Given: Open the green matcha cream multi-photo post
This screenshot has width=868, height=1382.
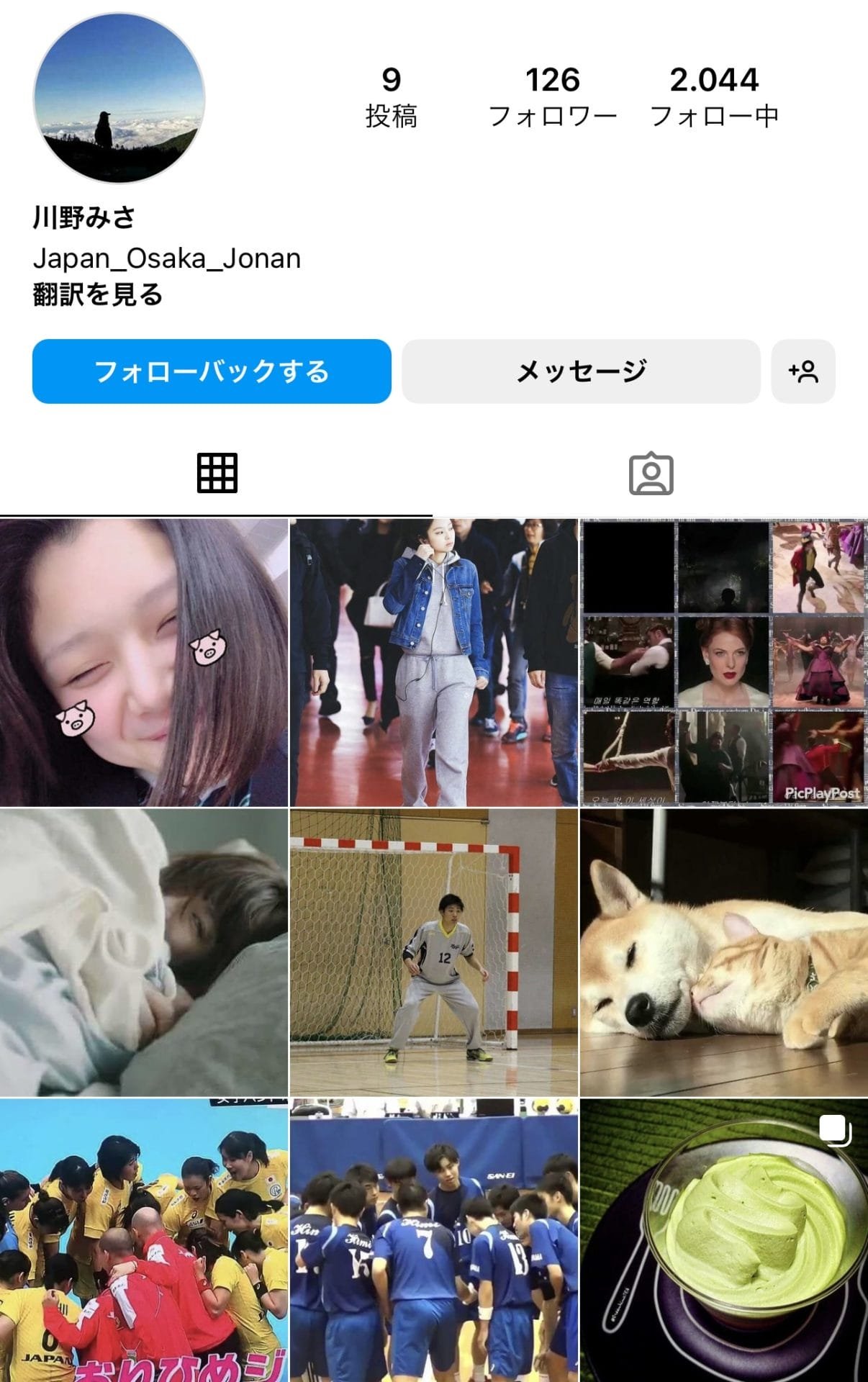Looking at the screenshot, I should (724, 1240).
